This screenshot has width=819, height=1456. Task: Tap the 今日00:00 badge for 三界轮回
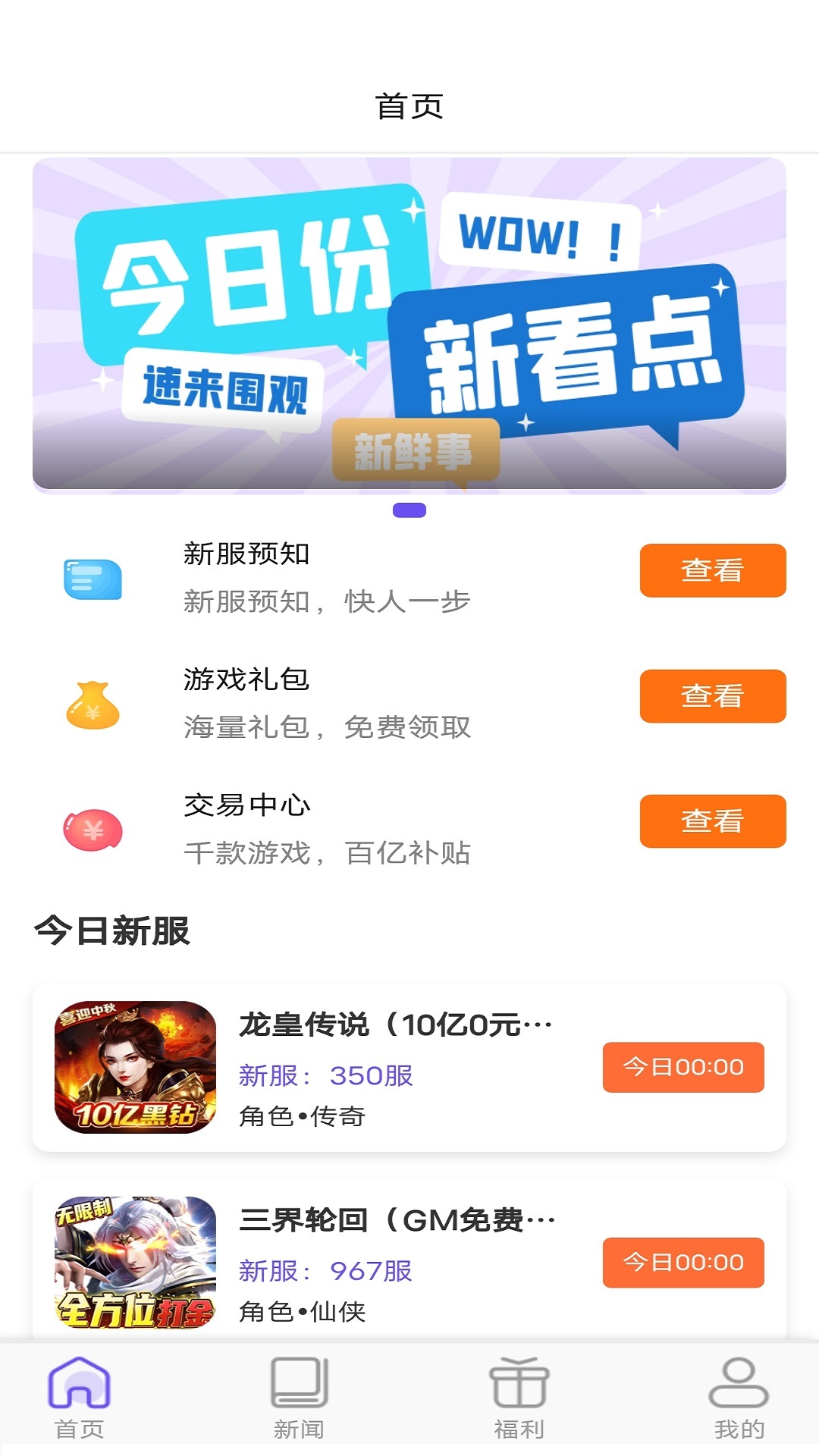[682, 1263]
